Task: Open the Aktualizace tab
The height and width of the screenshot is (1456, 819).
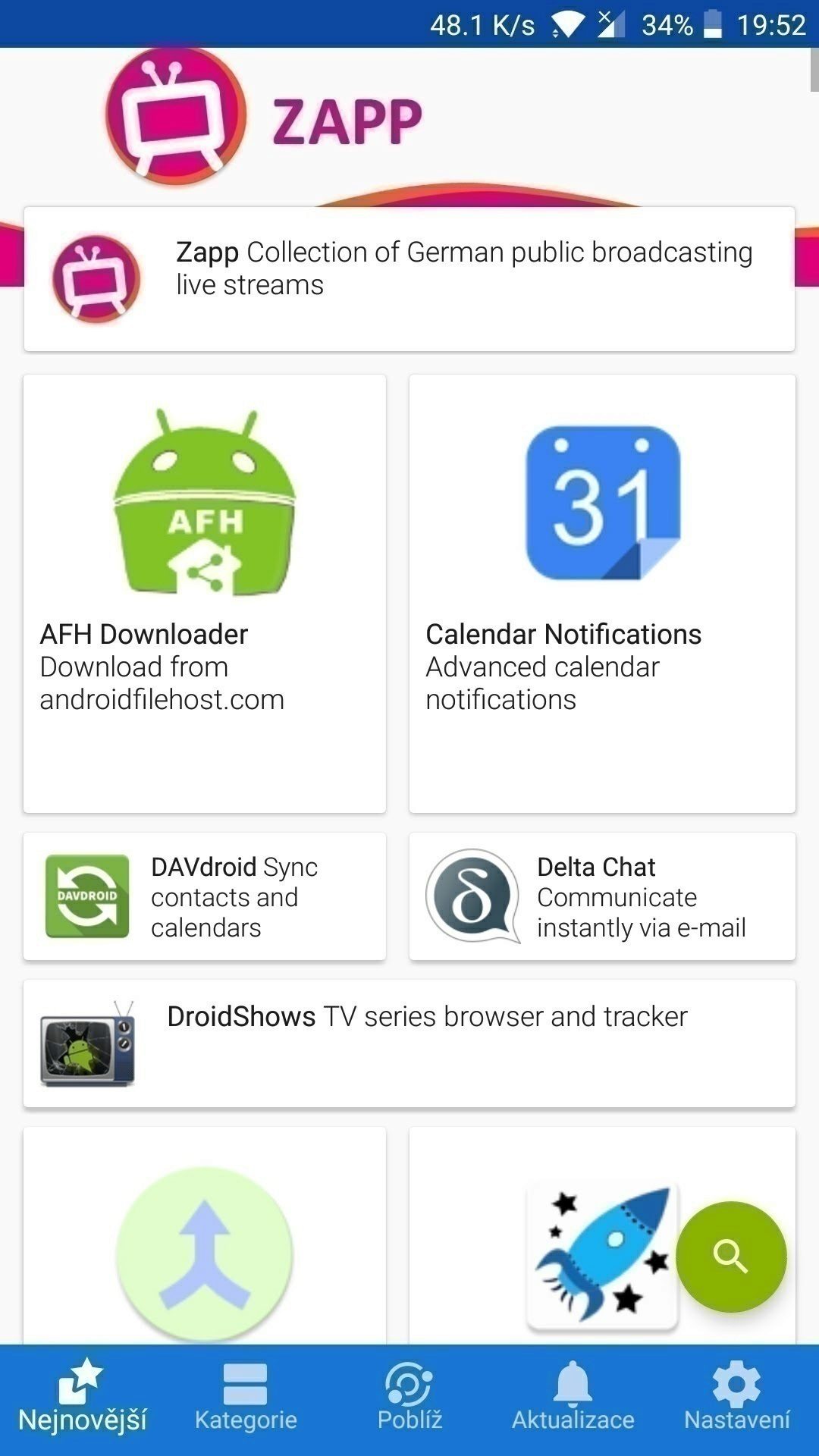Action: pos(573,1401)
